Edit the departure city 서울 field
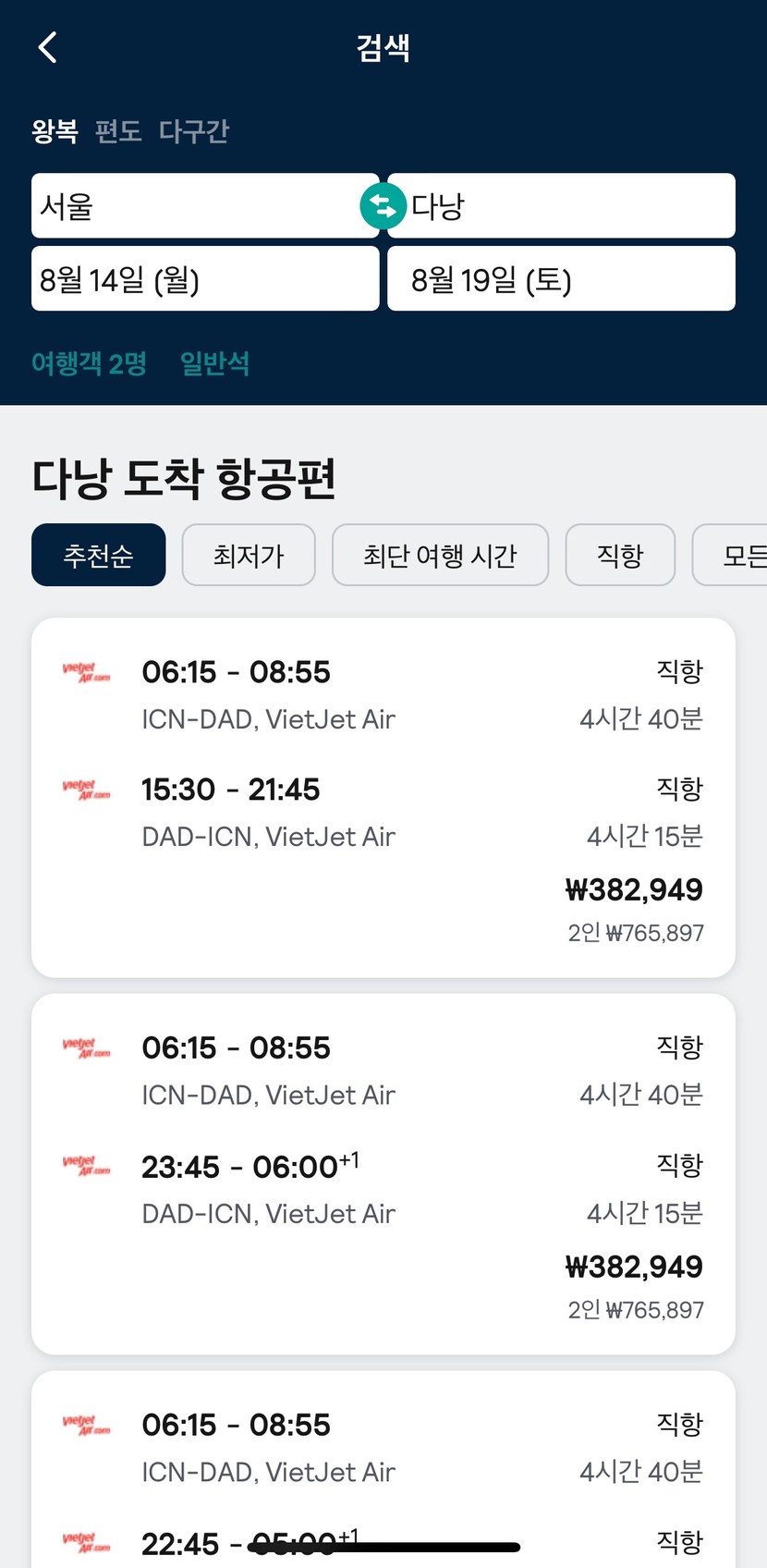This screenshot has height=1568, width=767. pyautogui.click(x=205, y=205)
